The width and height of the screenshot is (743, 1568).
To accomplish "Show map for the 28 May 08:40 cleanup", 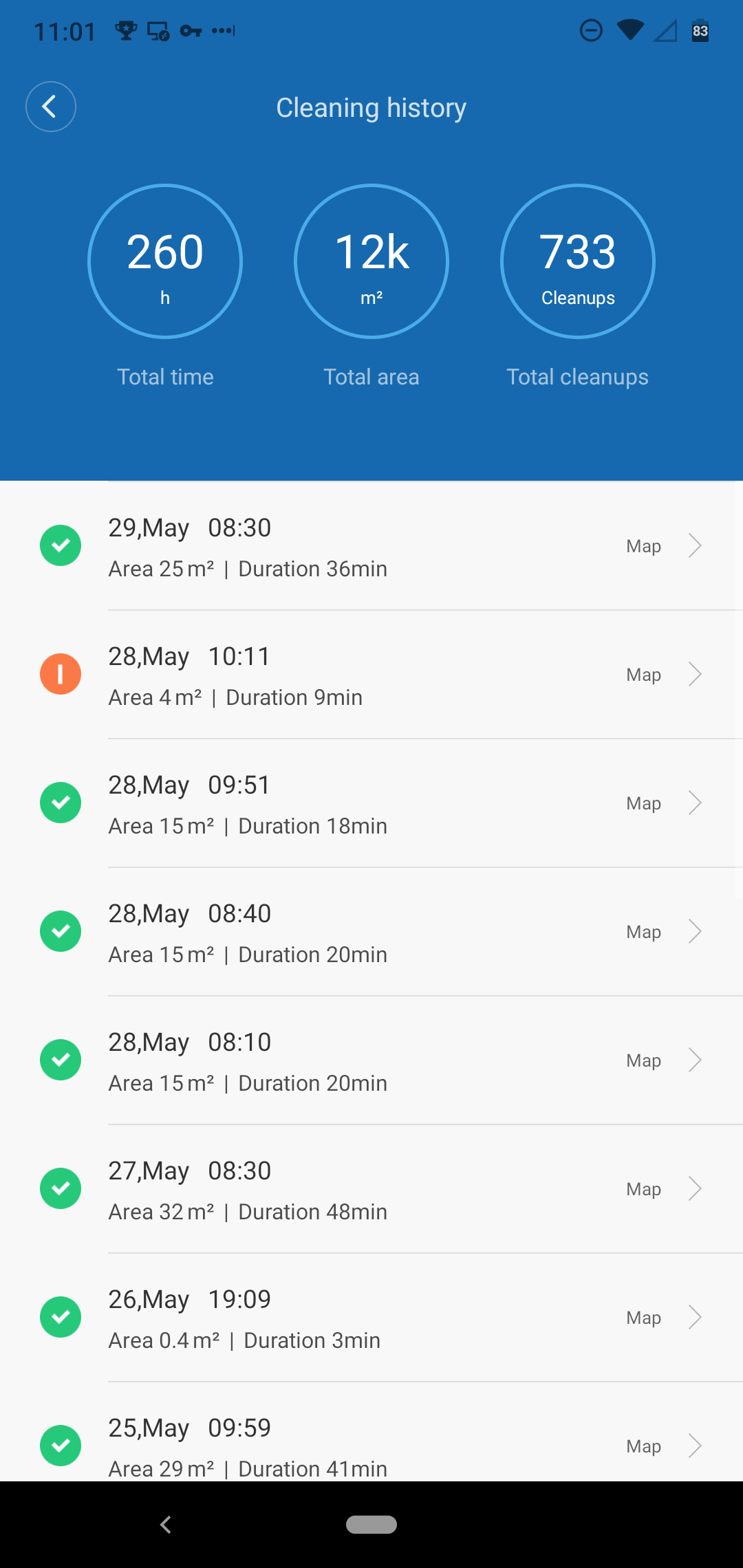I will click(x=663, y=932).
